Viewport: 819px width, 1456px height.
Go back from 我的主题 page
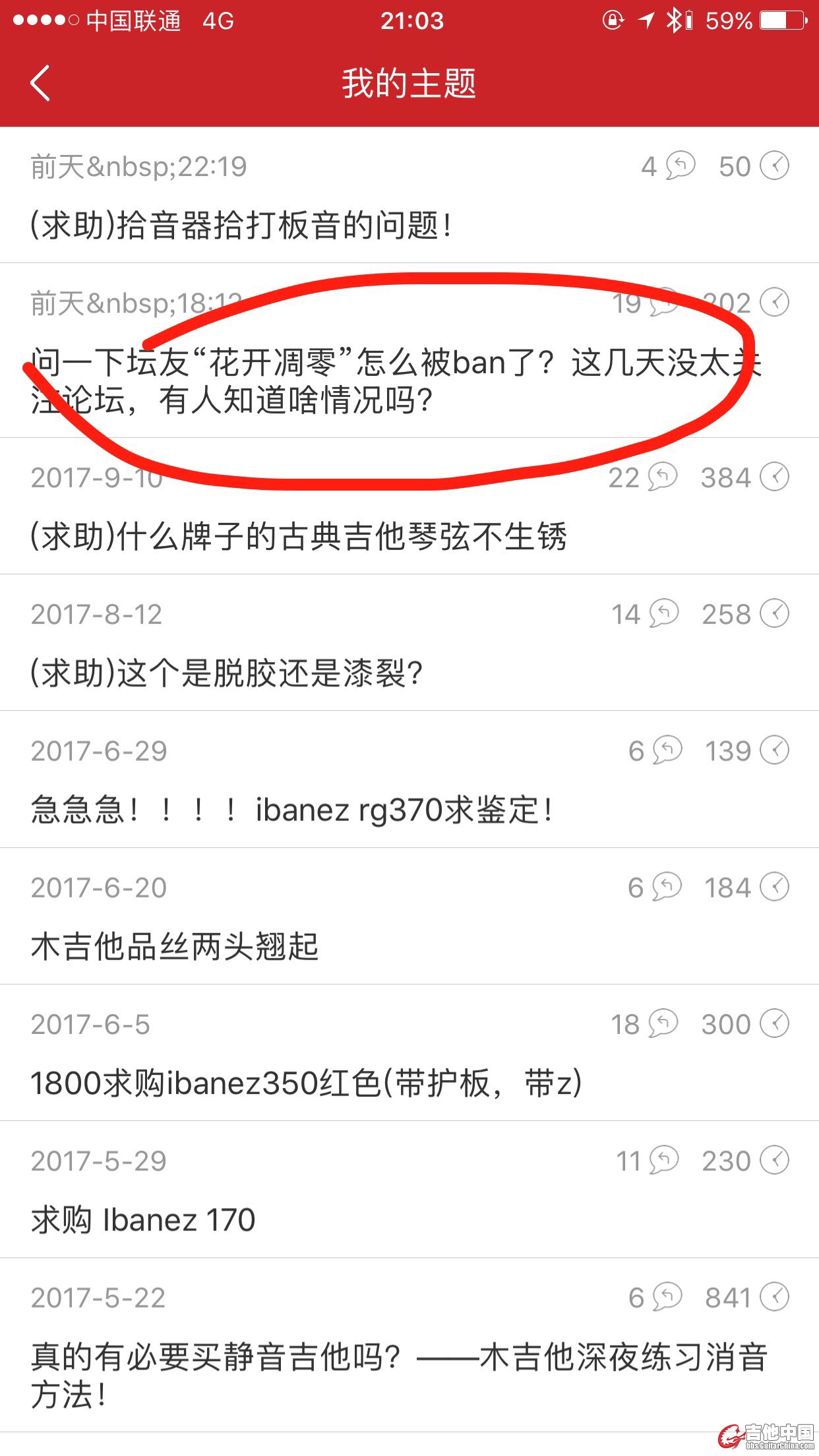coord(40,84)
